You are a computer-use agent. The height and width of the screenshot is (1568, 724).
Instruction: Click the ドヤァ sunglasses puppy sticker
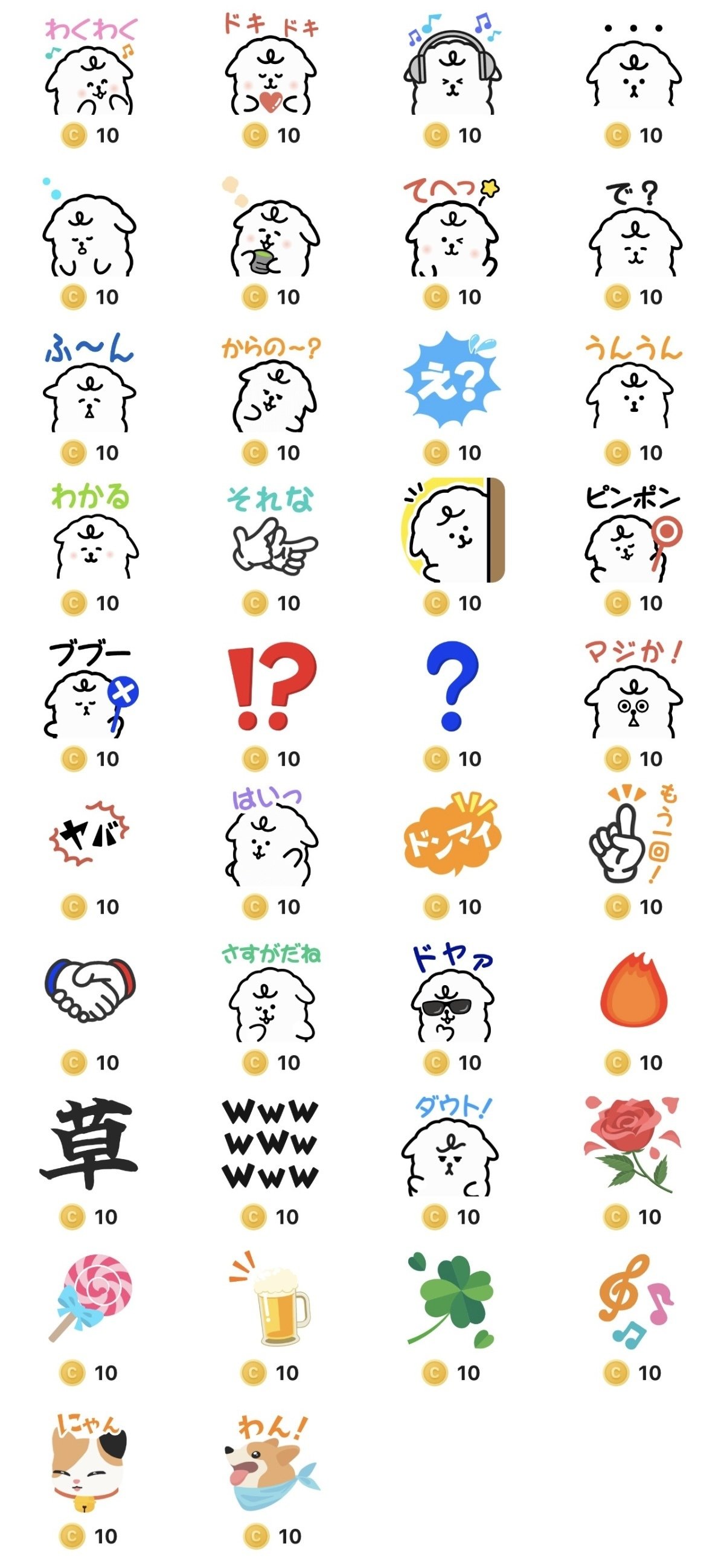pos(452,998)
